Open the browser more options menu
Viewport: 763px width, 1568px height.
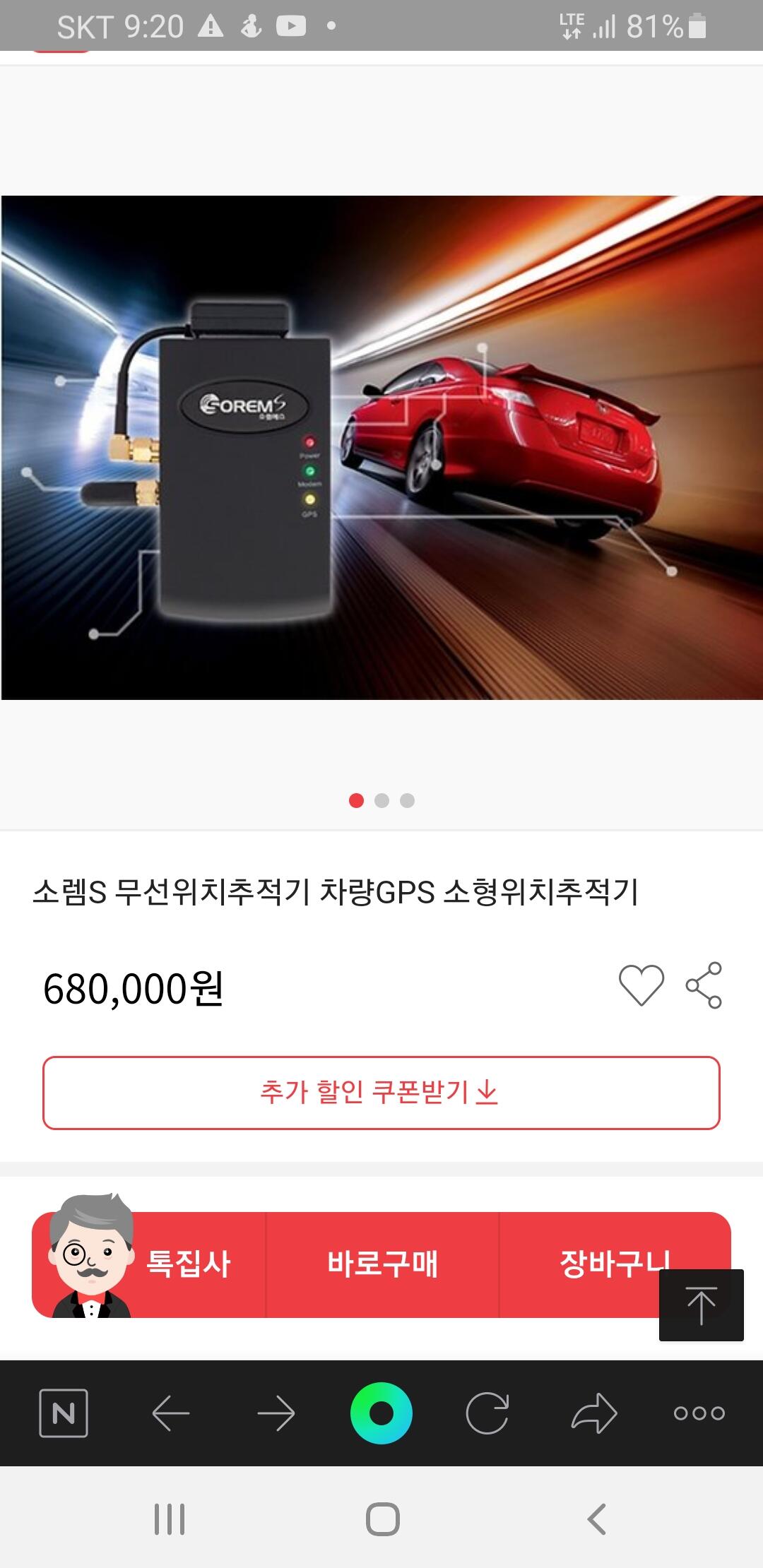[699, 1413]
